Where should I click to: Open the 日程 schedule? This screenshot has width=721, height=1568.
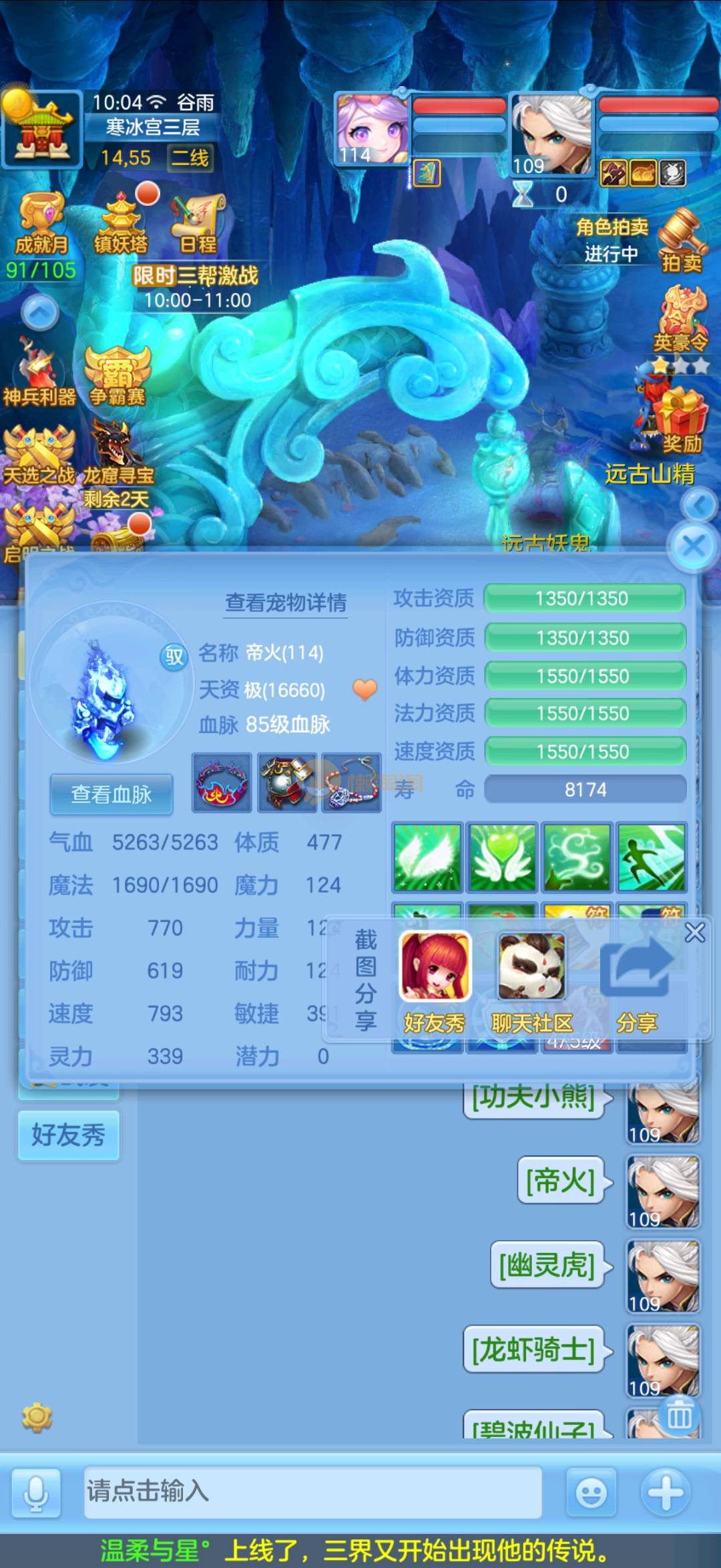tap(198, 224)
